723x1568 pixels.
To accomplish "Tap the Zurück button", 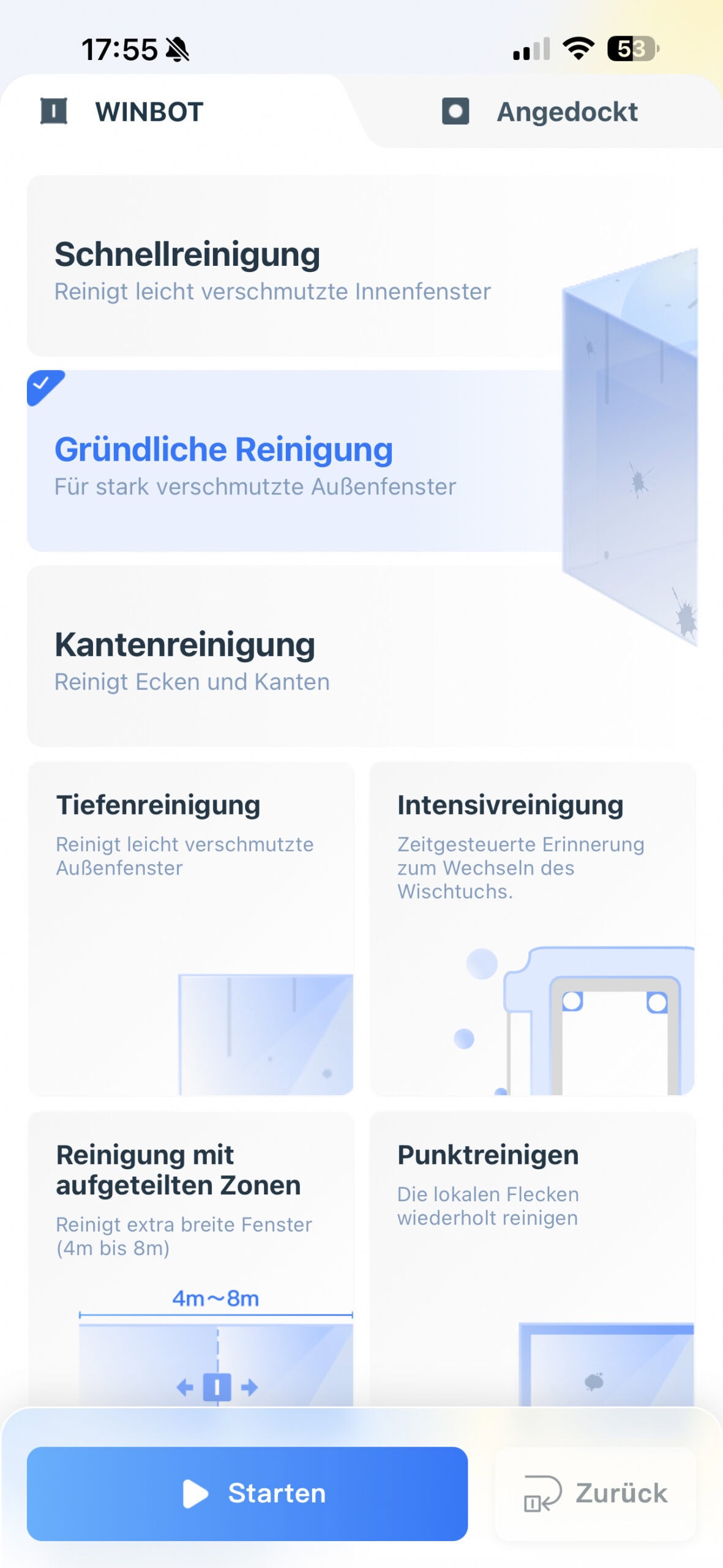I will (595, 1493).
